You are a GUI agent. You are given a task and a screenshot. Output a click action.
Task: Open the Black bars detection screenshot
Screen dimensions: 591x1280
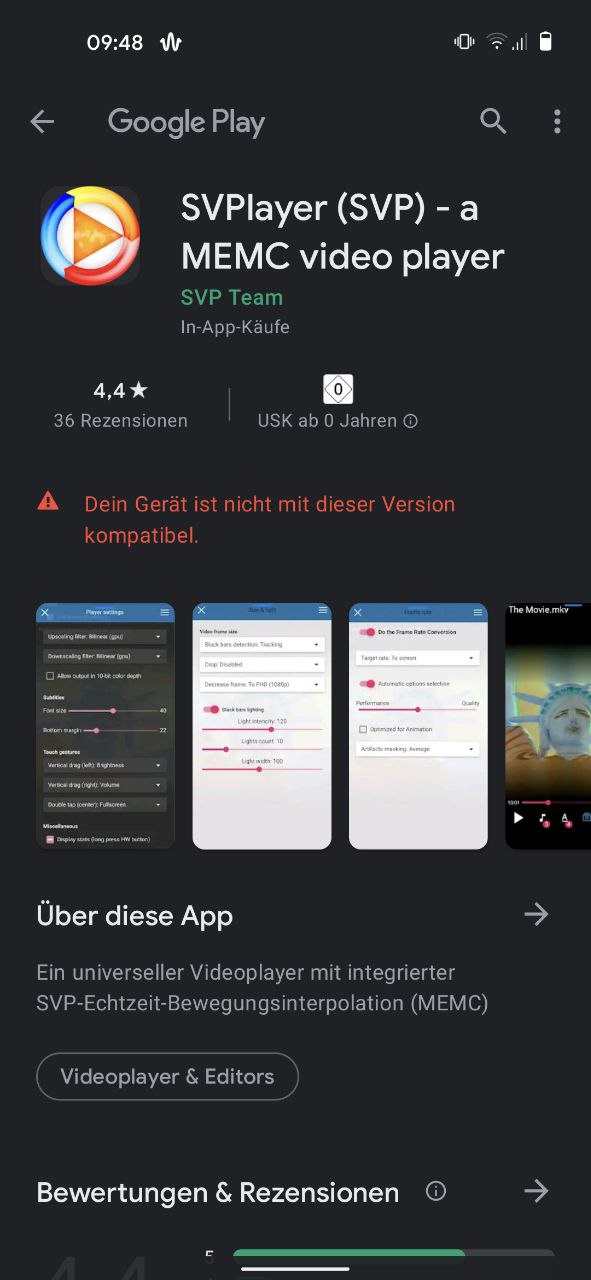(262, 726)
